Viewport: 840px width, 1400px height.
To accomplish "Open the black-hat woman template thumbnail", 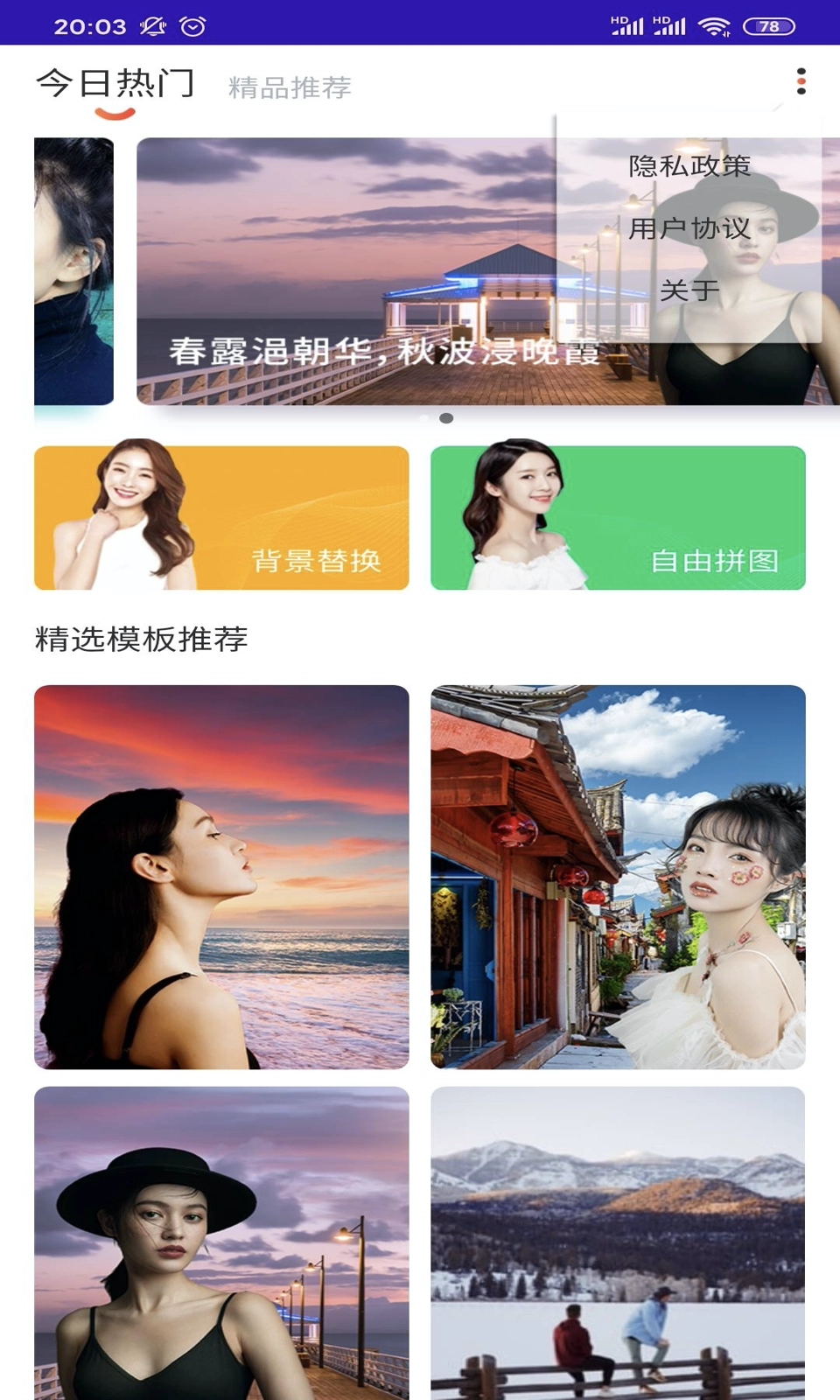I will pyautogui.click(x=221, y=1242).
